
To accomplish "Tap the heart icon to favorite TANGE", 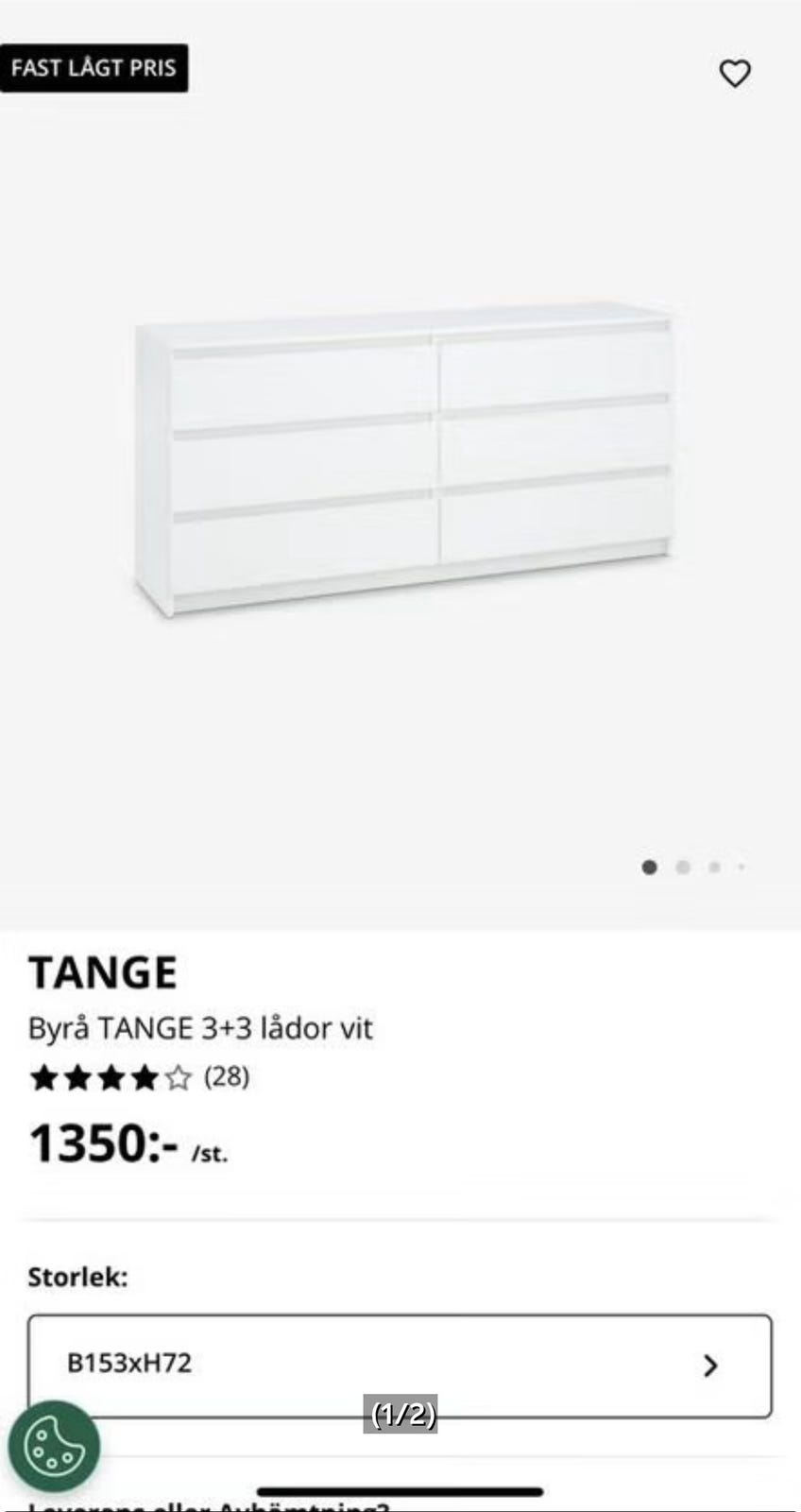I will [x=736, y=73].
